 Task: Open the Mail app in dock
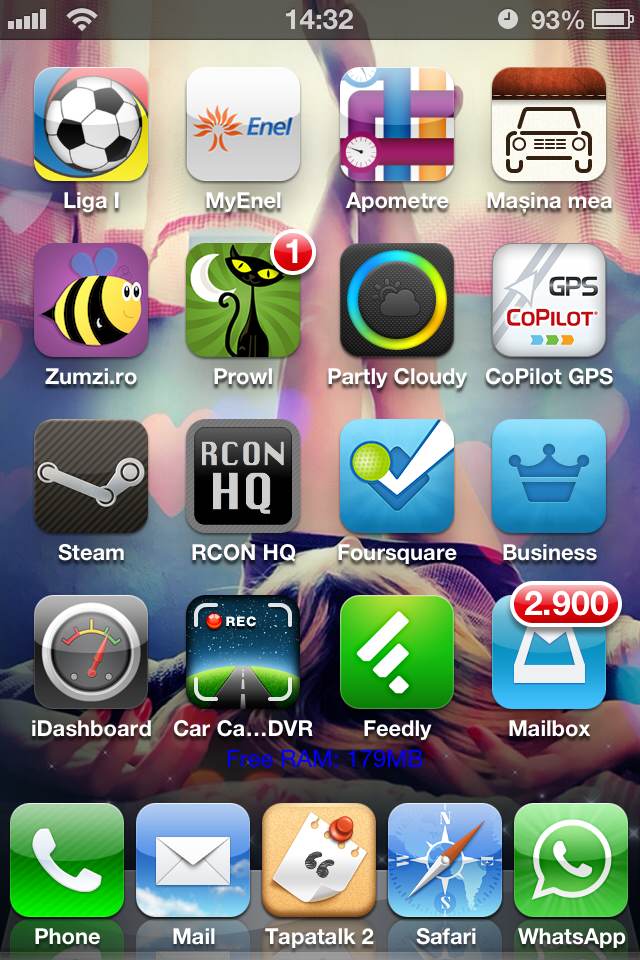pos(193,860)
